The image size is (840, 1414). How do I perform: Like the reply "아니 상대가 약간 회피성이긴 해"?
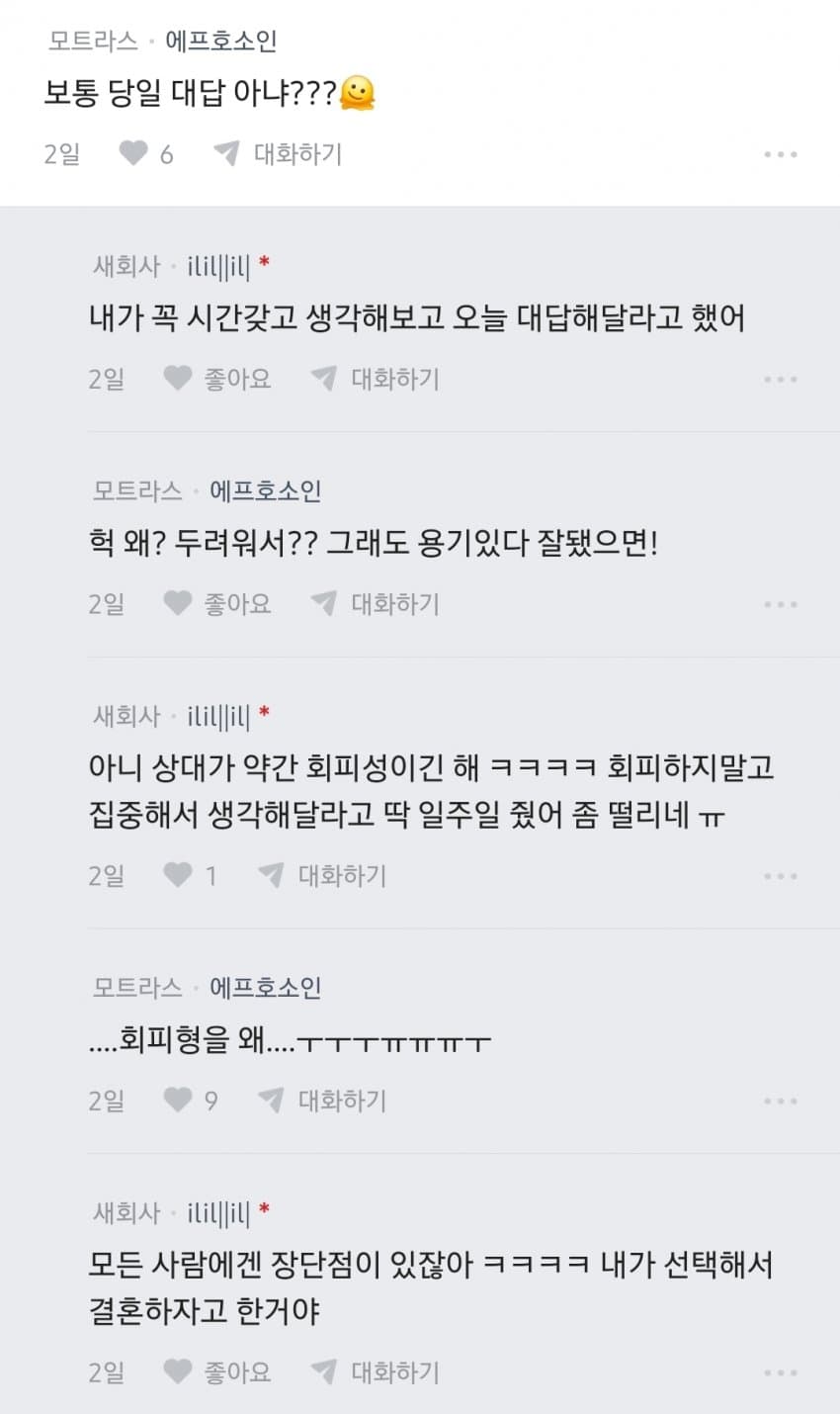(x=178, y=875)
